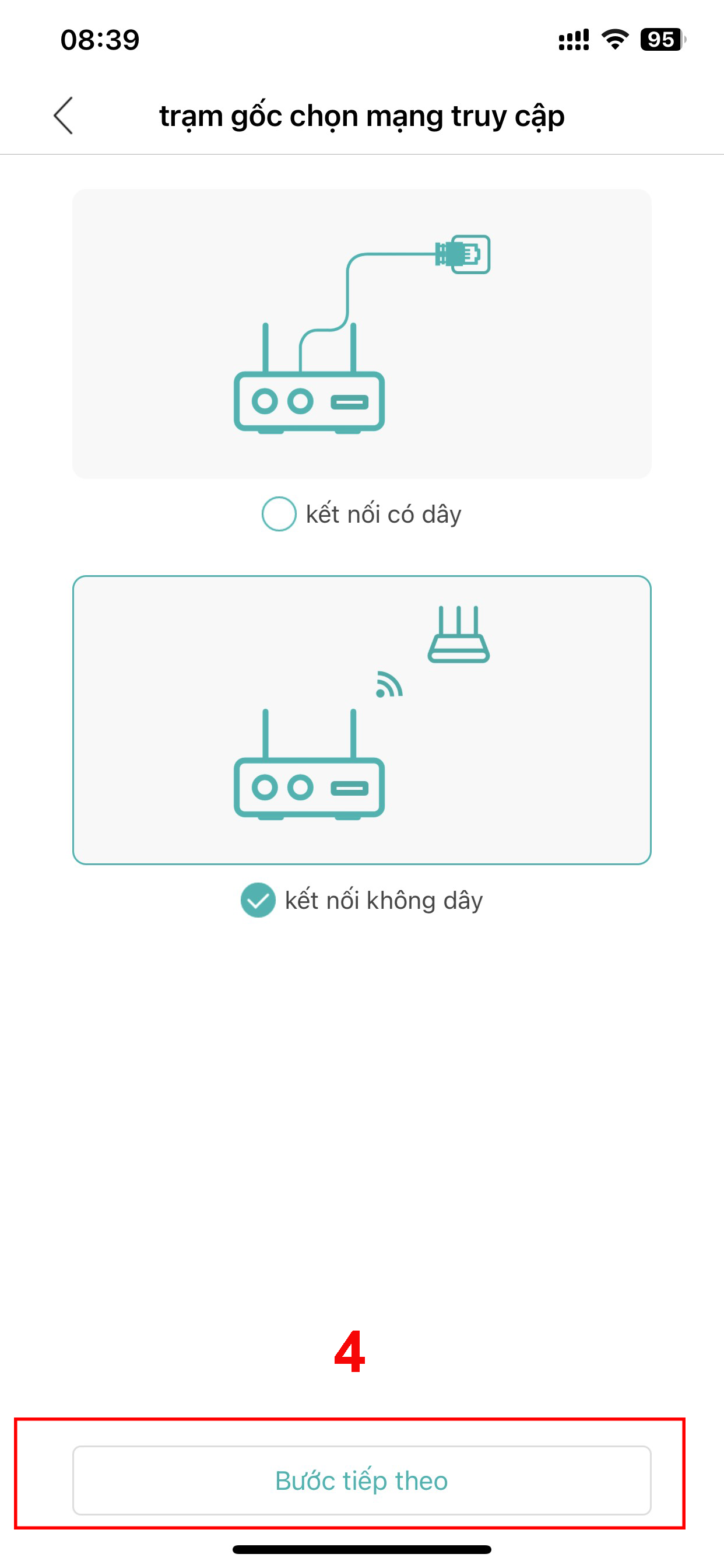724x1568 pixels.
Task: Choose the wireless router connection card
Action: (362, 719)
